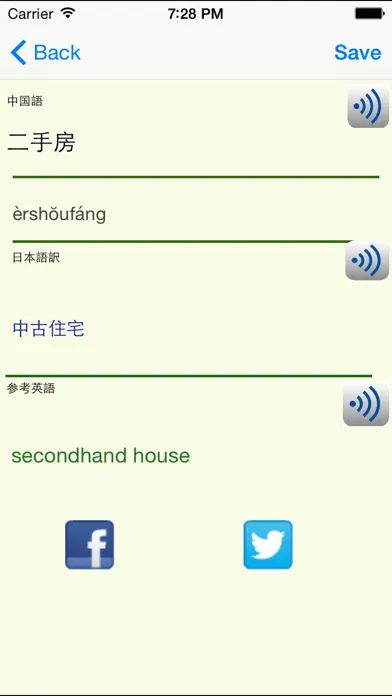Go back to the previous screen

point(45,52)
